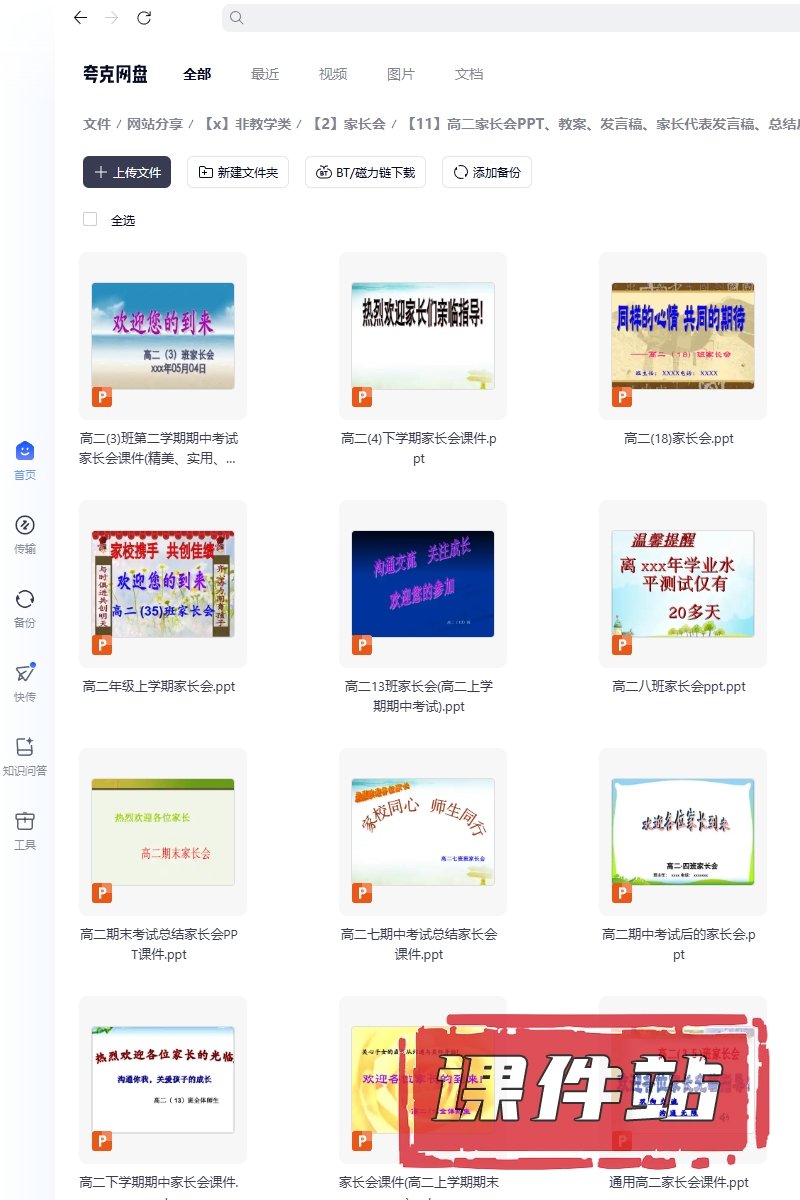
Task: Open 高二期末考试总结家长会PPT课件.ppt
Action: (x=162, y=832)
